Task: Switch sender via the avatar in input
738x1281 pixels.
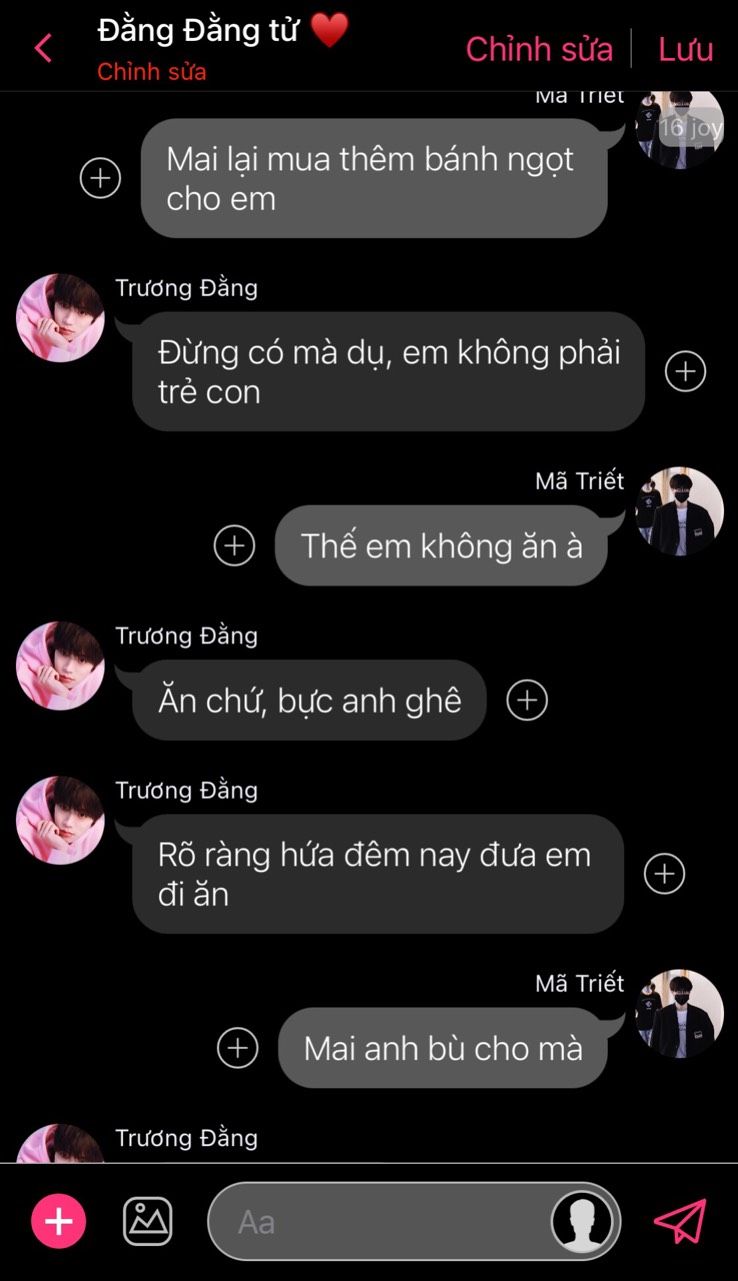Action: pos(582,1221)
